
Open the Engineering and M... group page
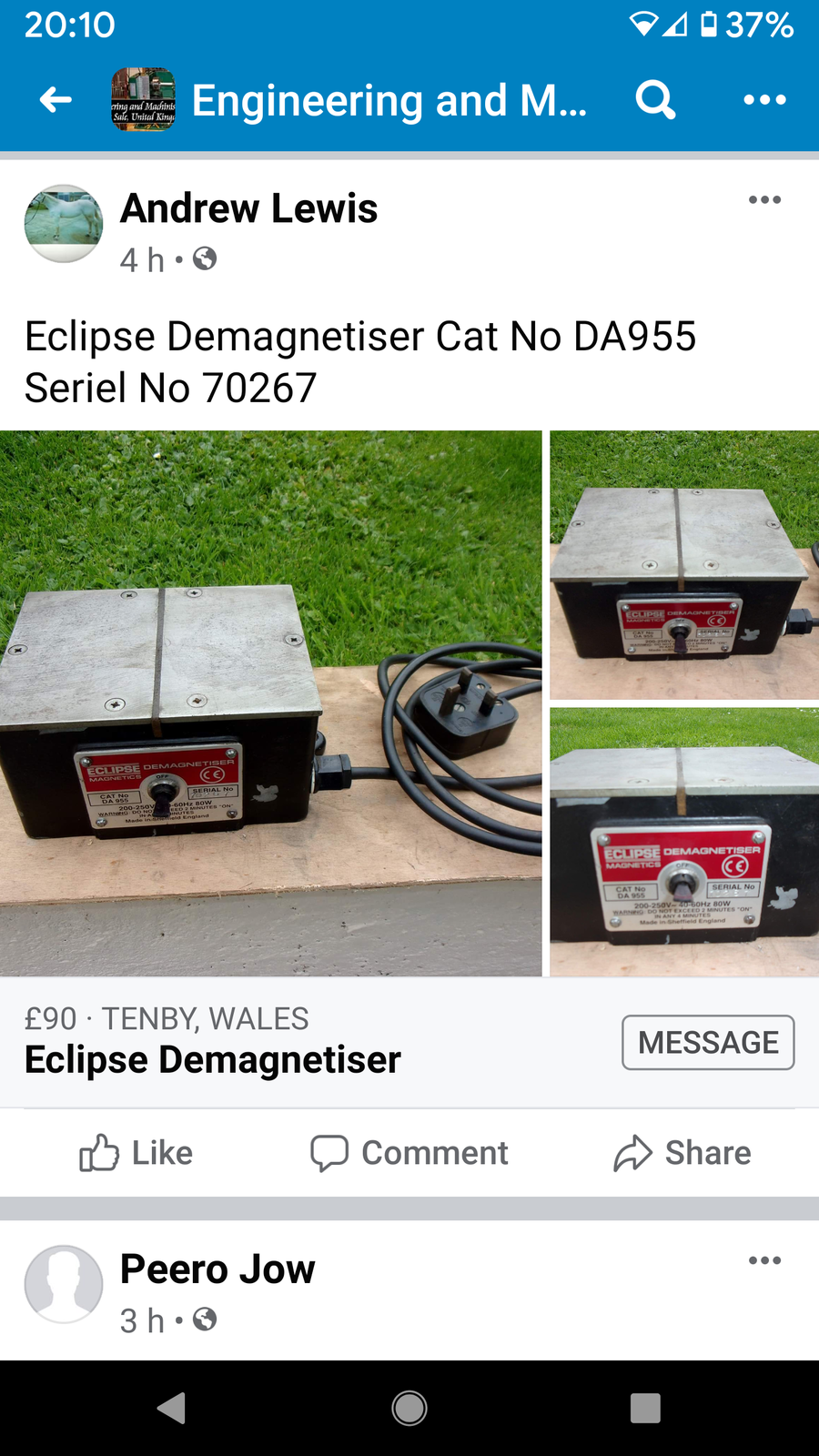(x=389, y=100)
